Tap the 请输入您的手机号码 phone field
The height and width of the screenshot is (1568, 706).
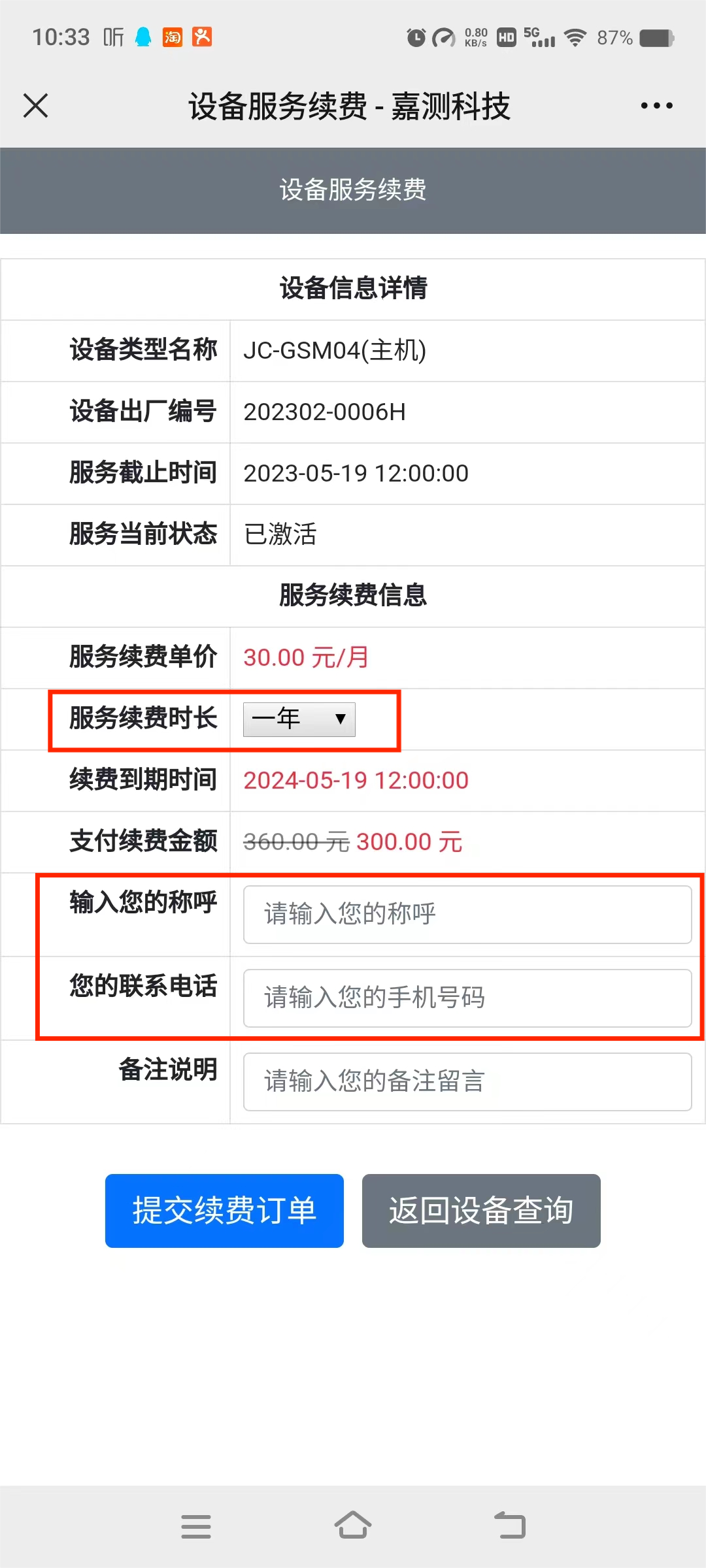(x=467, y=998)
